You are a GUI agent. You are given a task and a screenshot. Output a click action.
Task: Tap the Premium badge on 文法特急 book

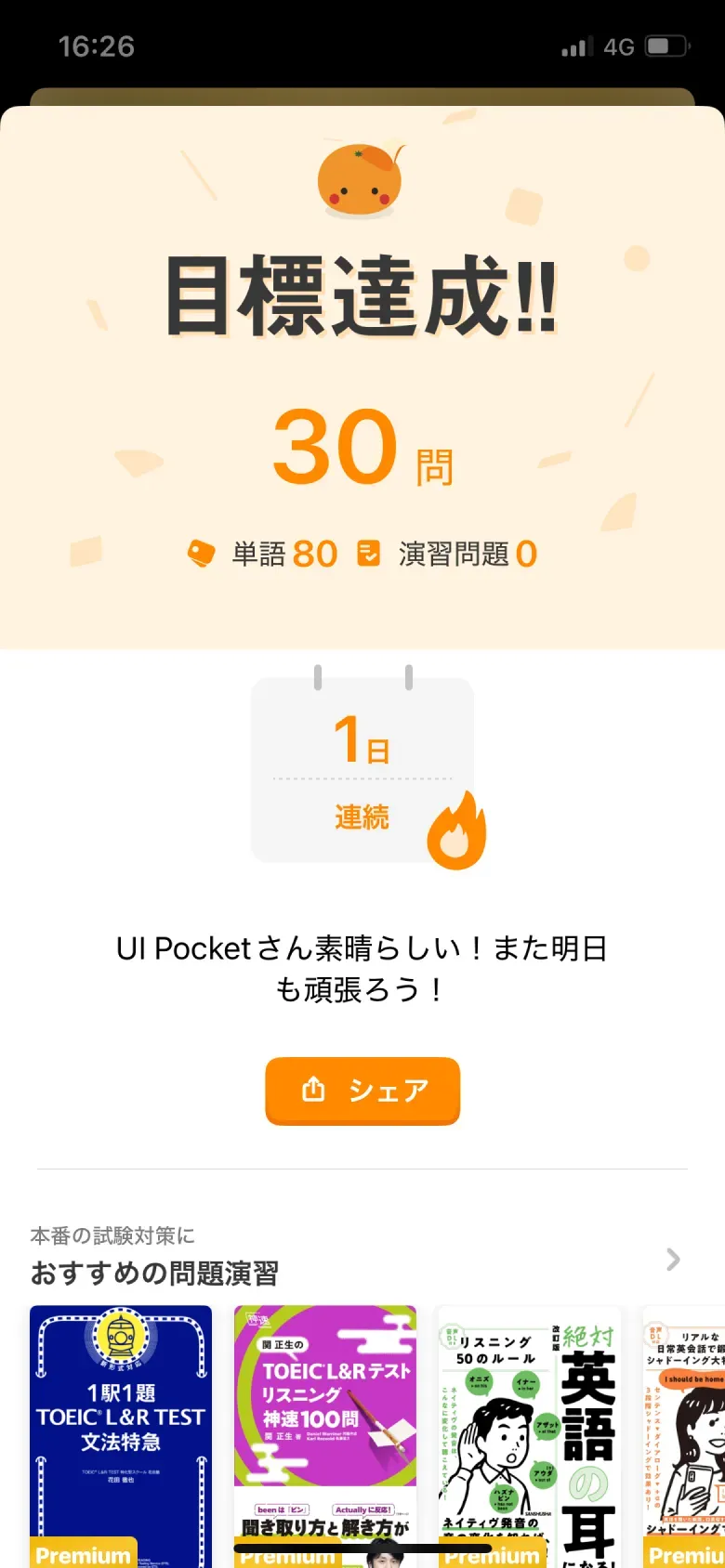click(x=83, y=1555)
